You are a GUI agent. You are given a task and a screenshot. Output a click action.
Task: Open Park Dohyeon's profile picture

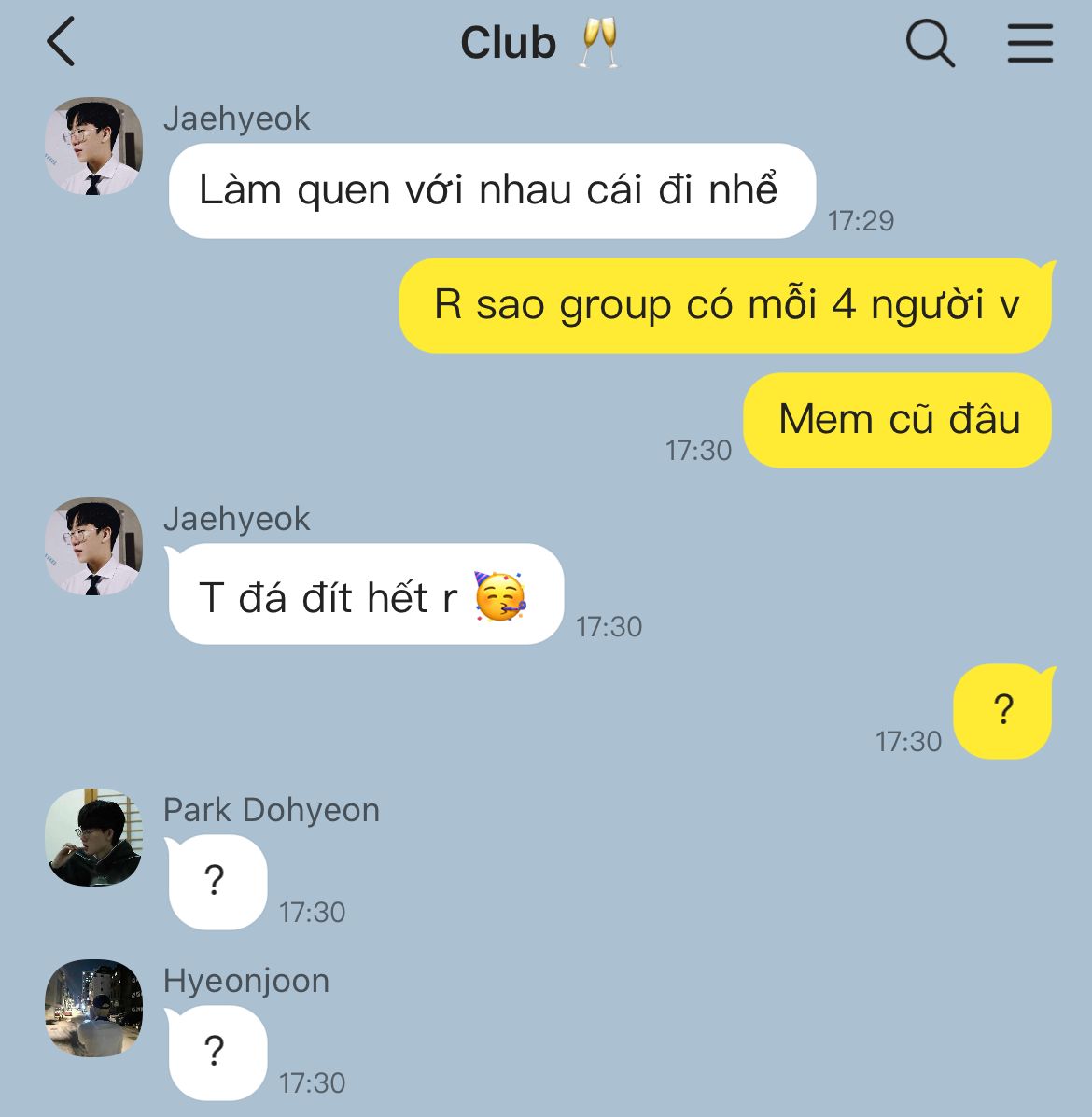point(93,837)
